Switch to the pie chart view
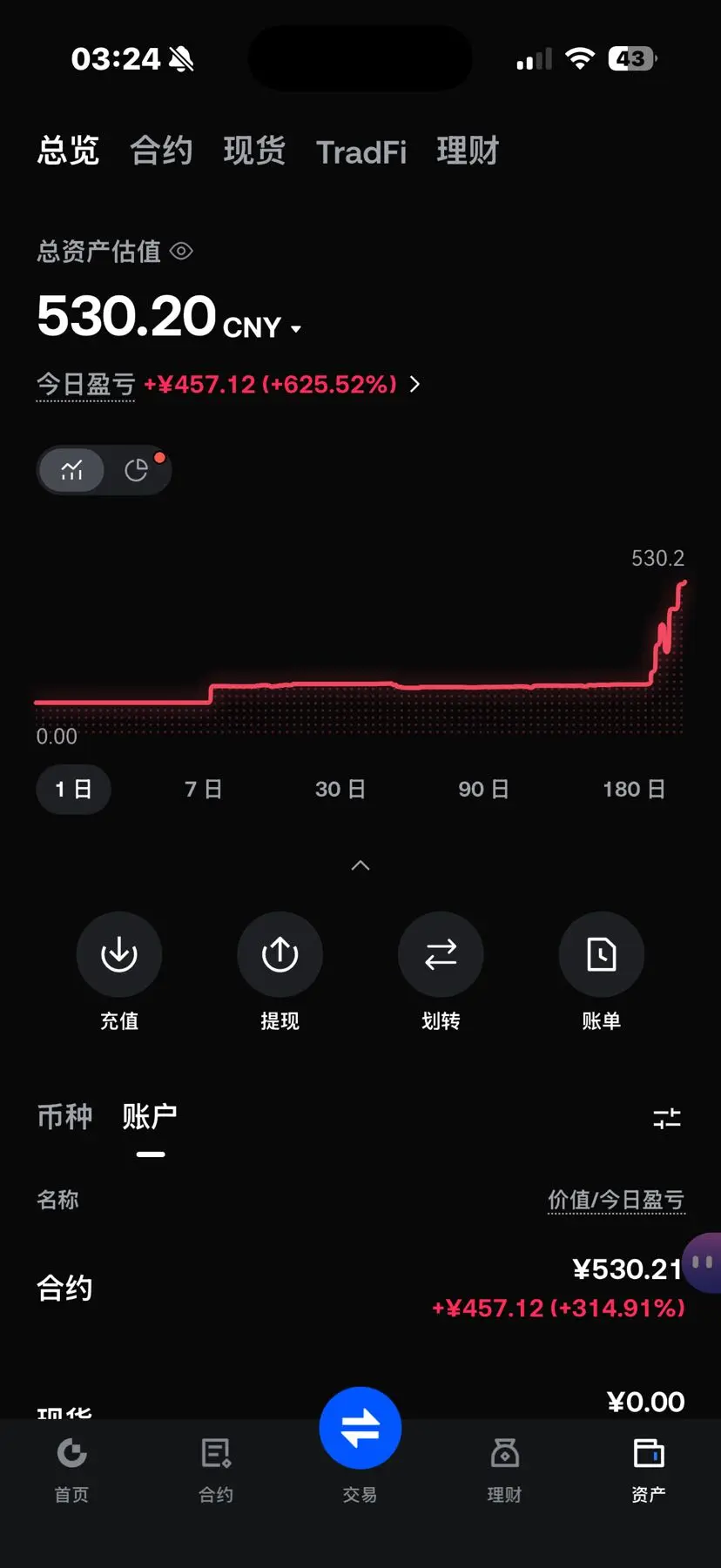Image resolution: width=721 pixels, height=1568 pixels. click(x=137, y=470)
